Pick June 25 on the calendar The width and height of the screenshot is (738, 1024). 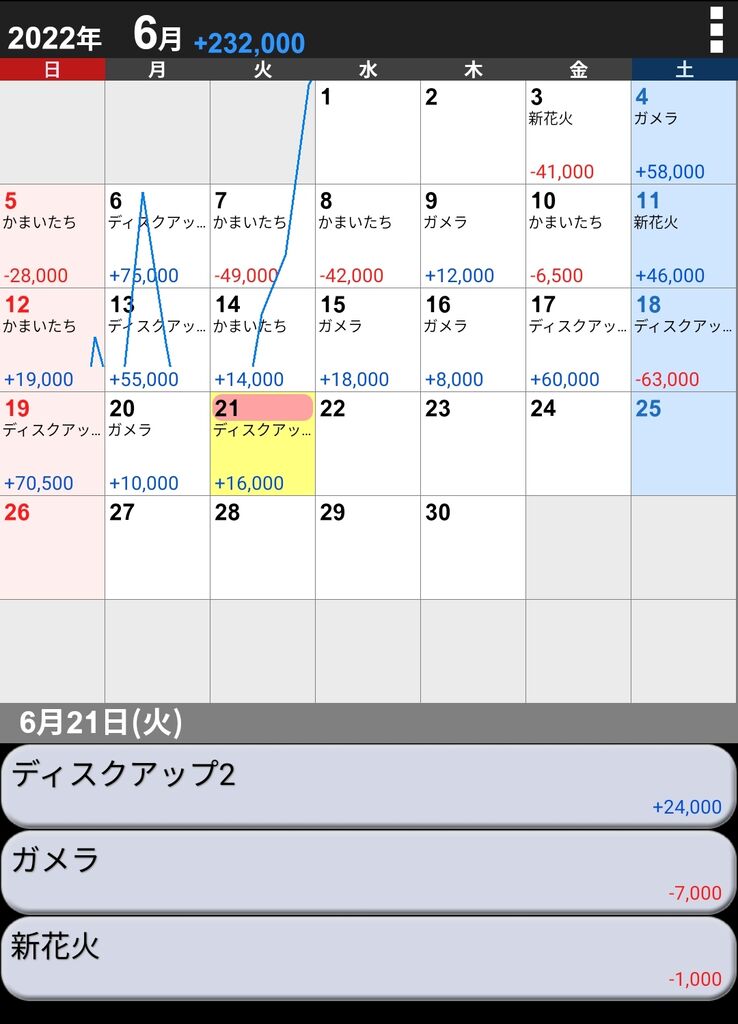(x=683, y=444)
